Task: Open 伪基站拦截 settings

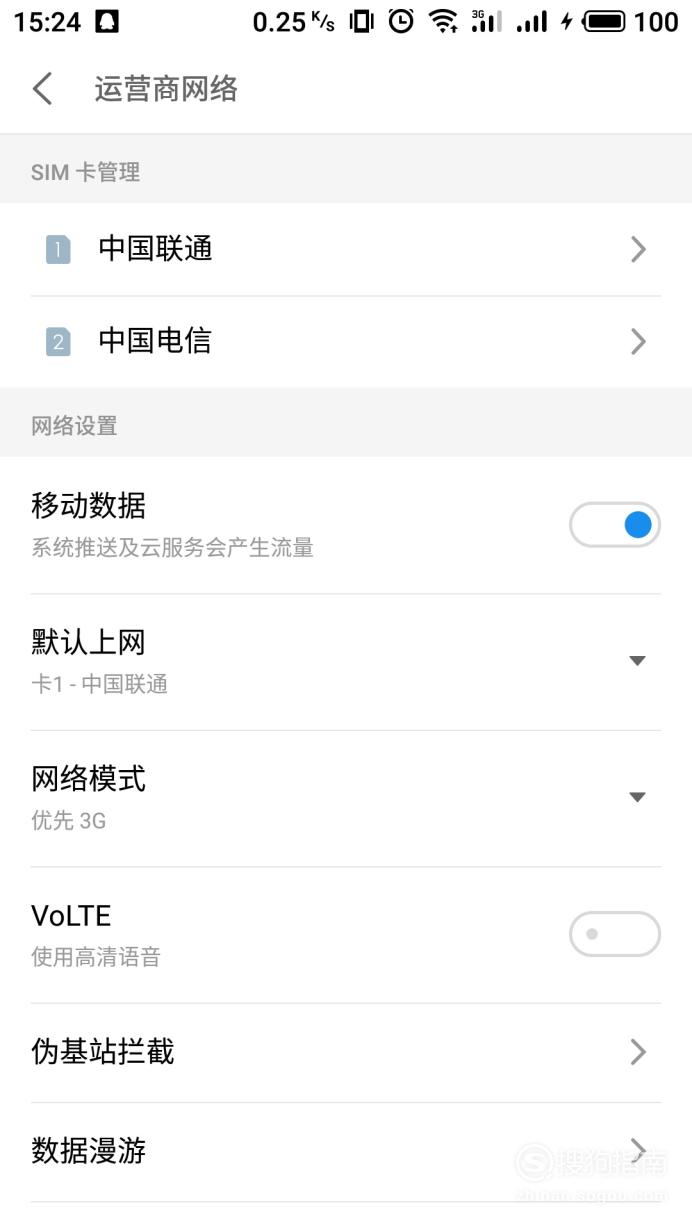Action: pos(346,1052)
